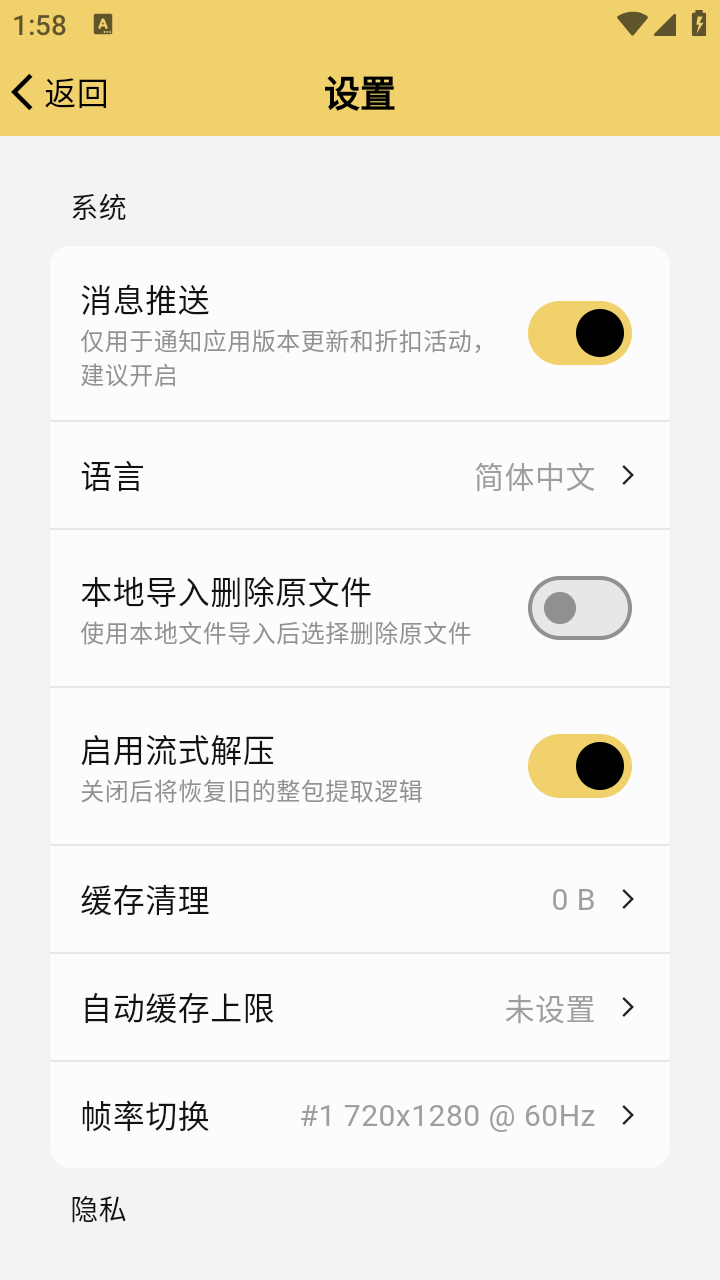720x1280 pixels.
Task: Tap the "A" notification icon in the status bar
Action: pos(103,26)
